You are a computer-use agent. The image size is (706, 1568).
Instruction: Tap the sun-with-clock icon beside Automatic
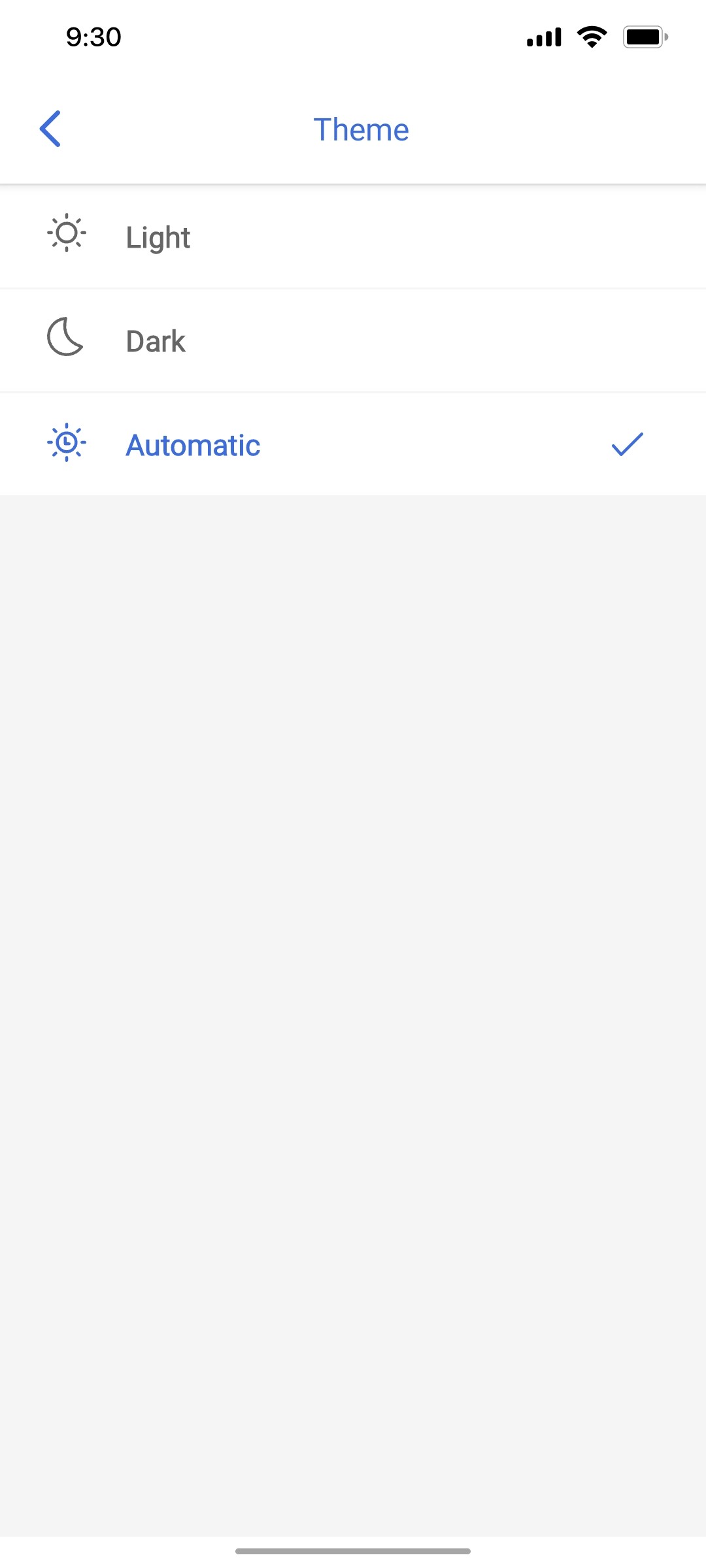[x=66, y=443]
